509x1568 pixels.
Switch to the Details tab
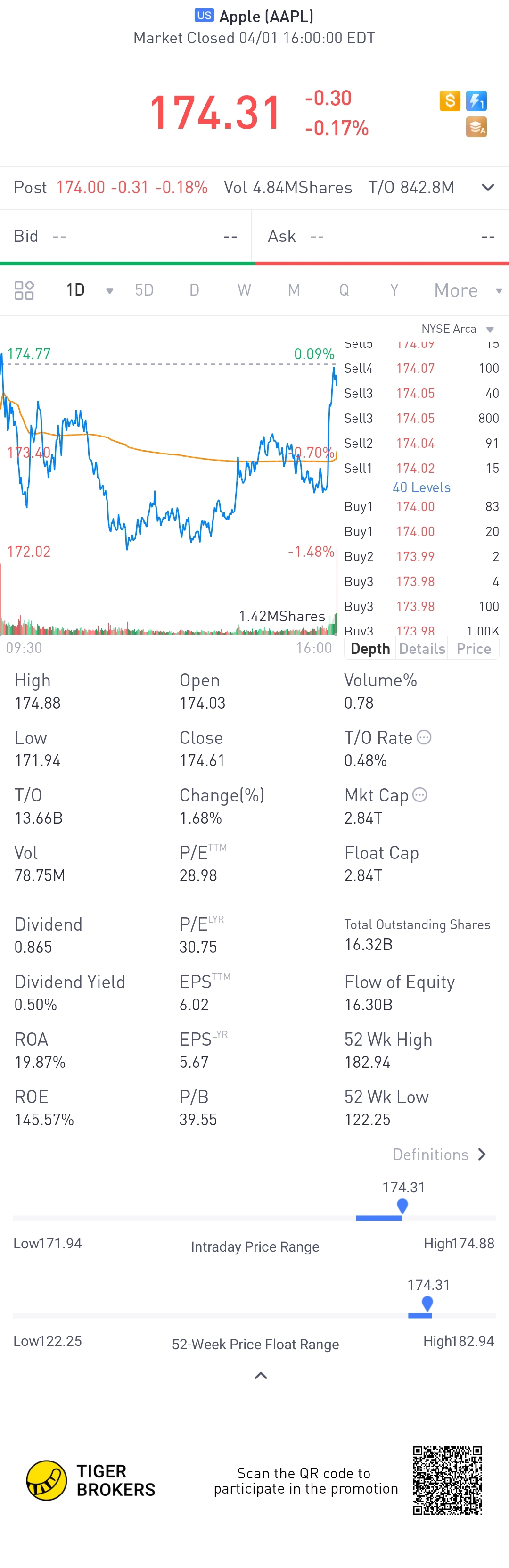click(422, 649)
